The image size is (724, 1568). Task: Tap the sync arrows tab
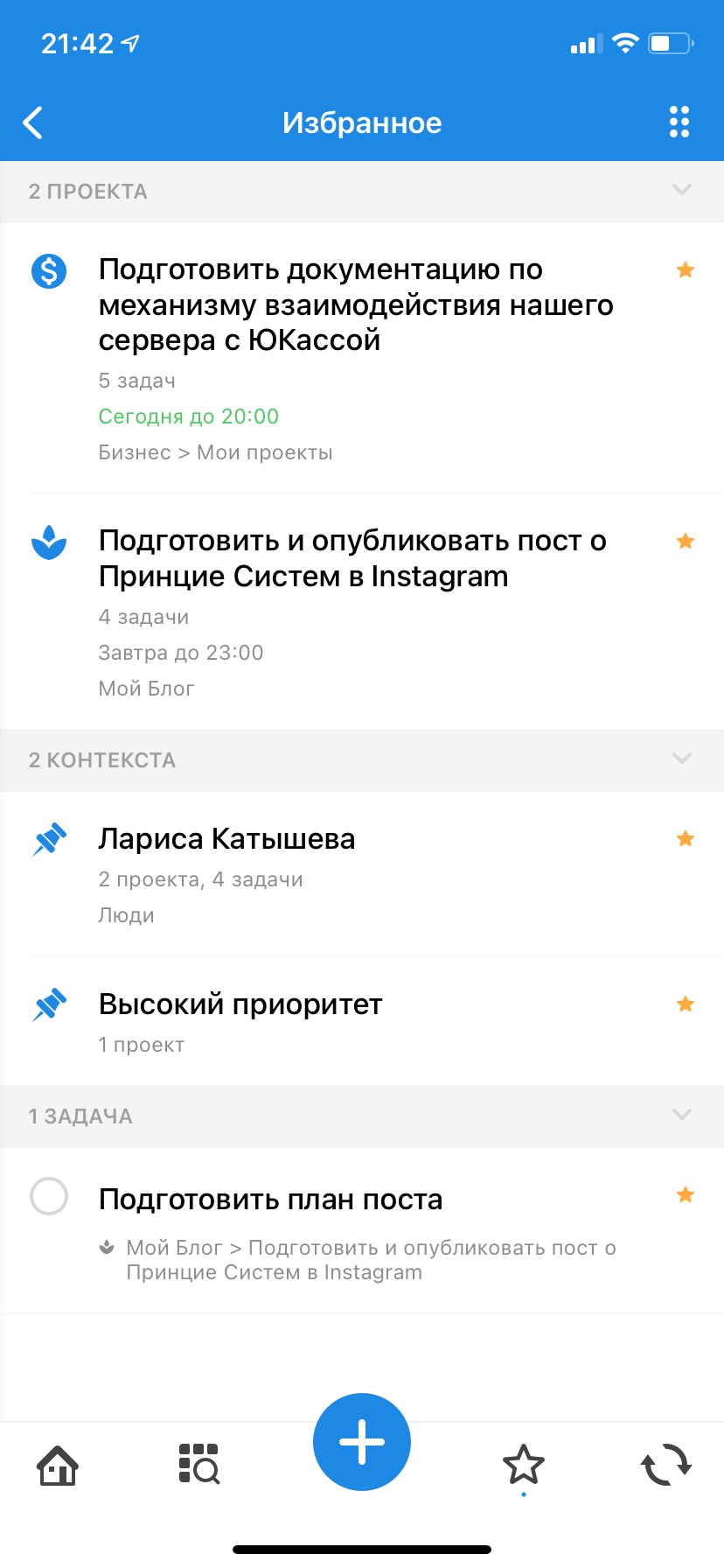[x=666, y=1465]
